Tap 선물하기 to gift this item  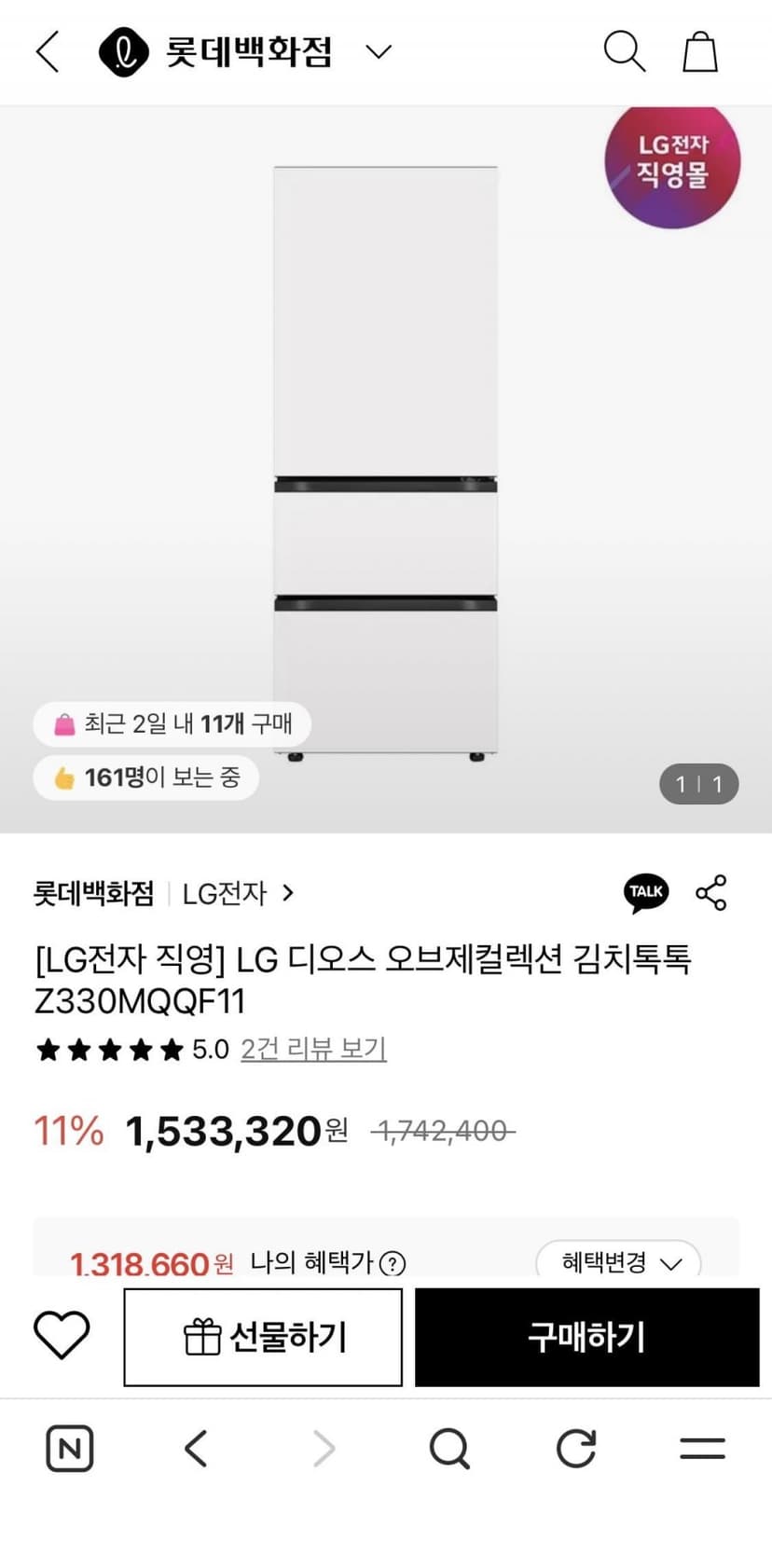pos(263,1337)
